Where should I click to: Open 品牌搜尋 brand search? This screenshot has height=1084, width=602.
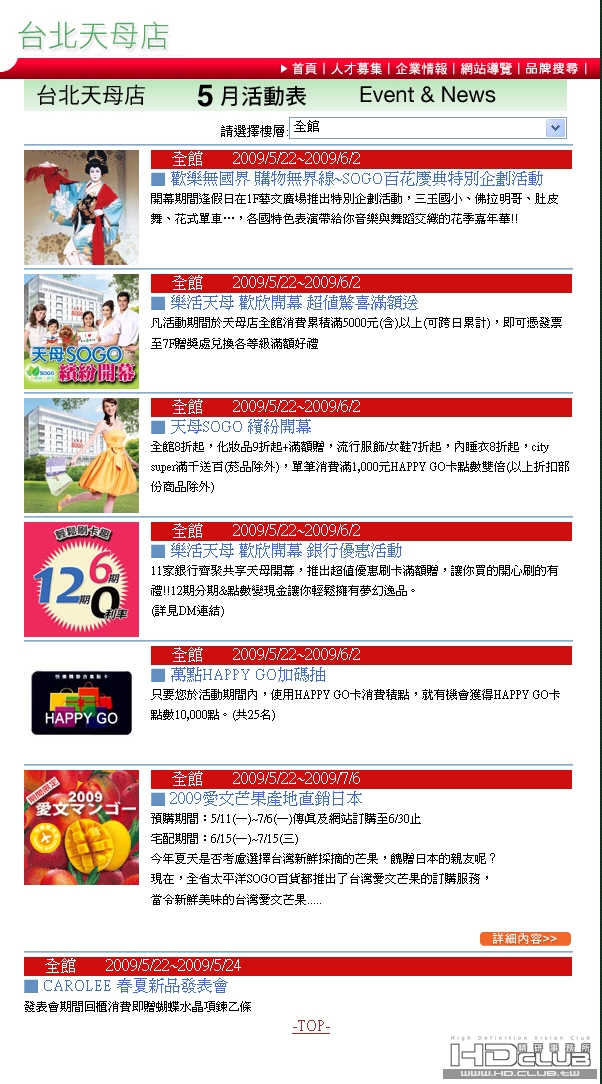(551, 69)
